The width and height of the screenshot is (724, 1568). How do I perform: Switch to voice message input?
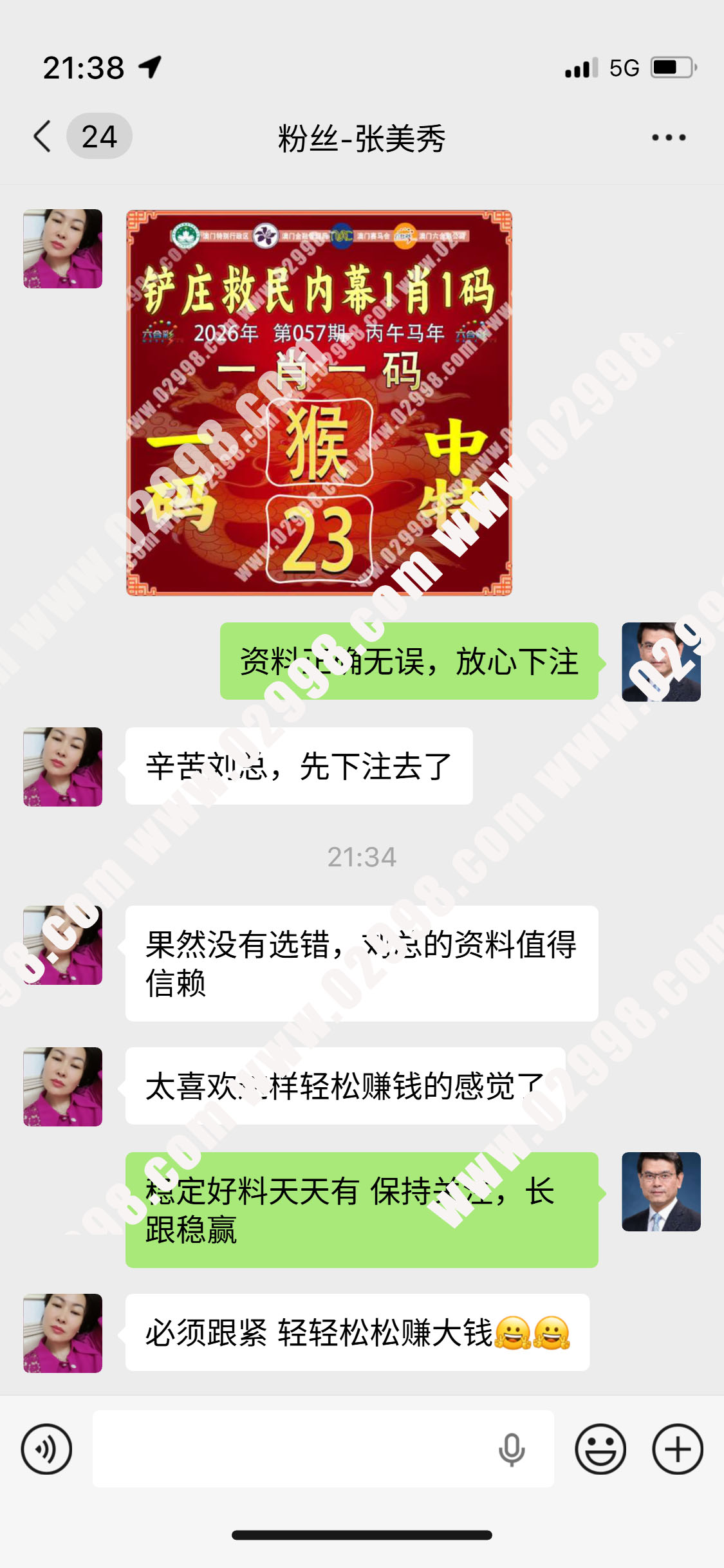pyautogui.click(x=46, y=1449)
